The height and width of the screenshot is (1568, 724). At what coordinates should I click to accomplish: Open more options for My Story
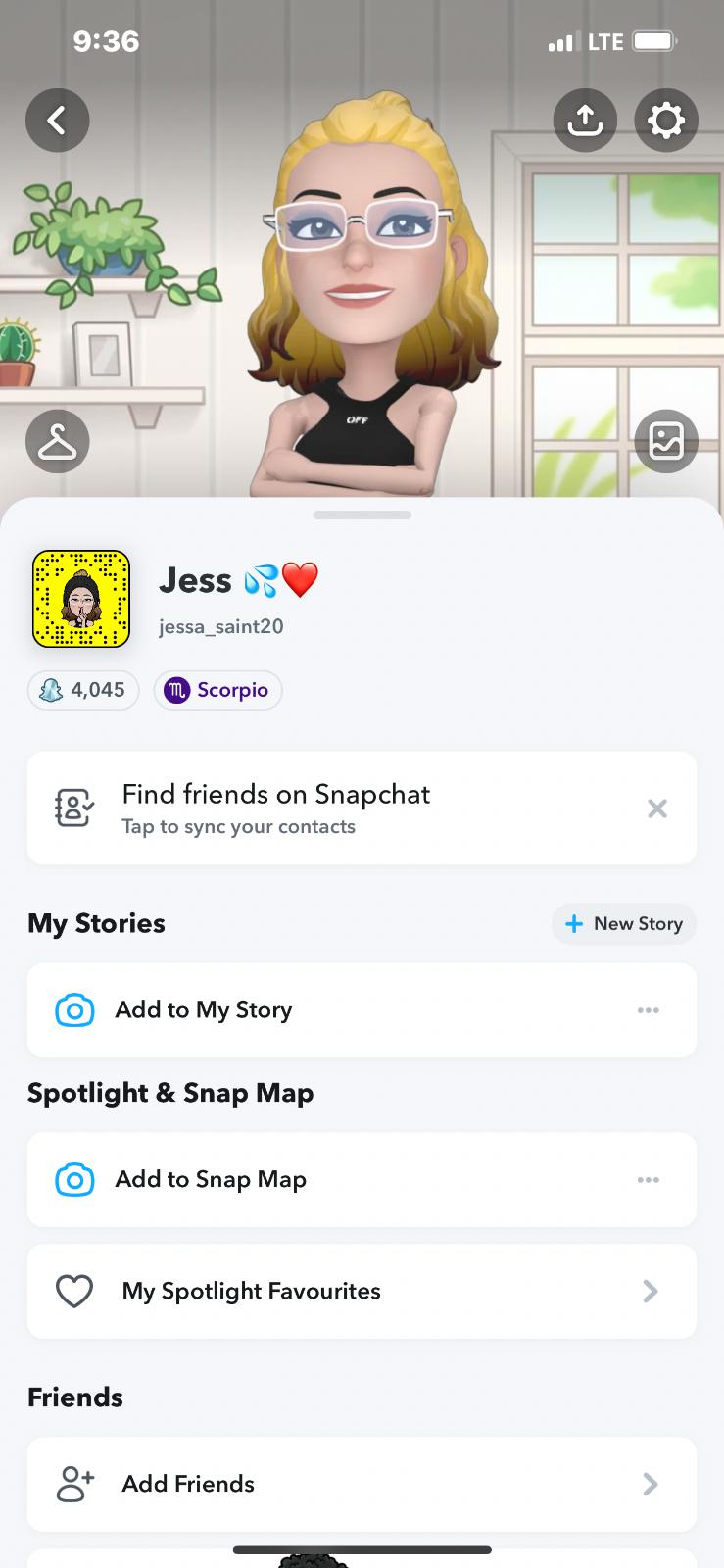tap(648, 1010)
